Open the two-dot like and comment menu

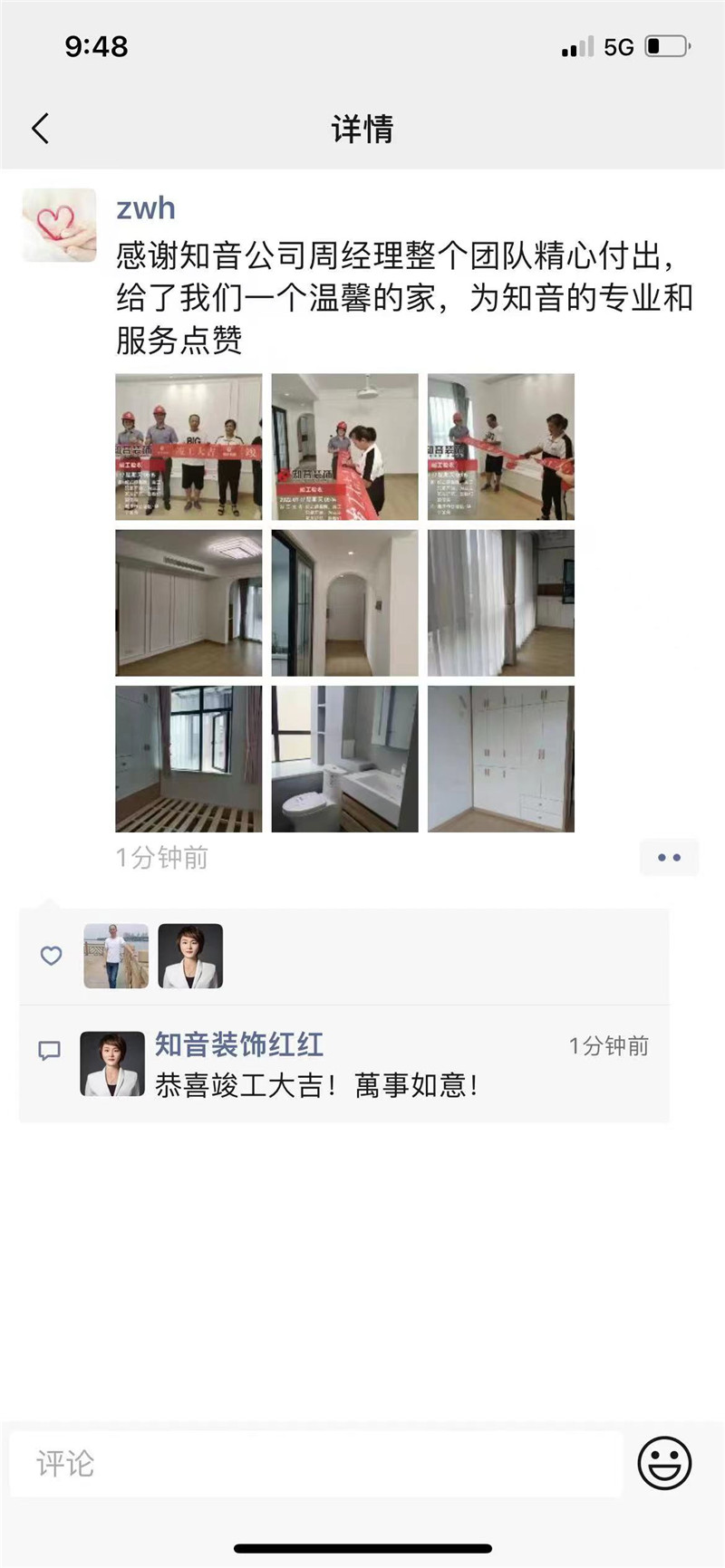tap(669, 857)
